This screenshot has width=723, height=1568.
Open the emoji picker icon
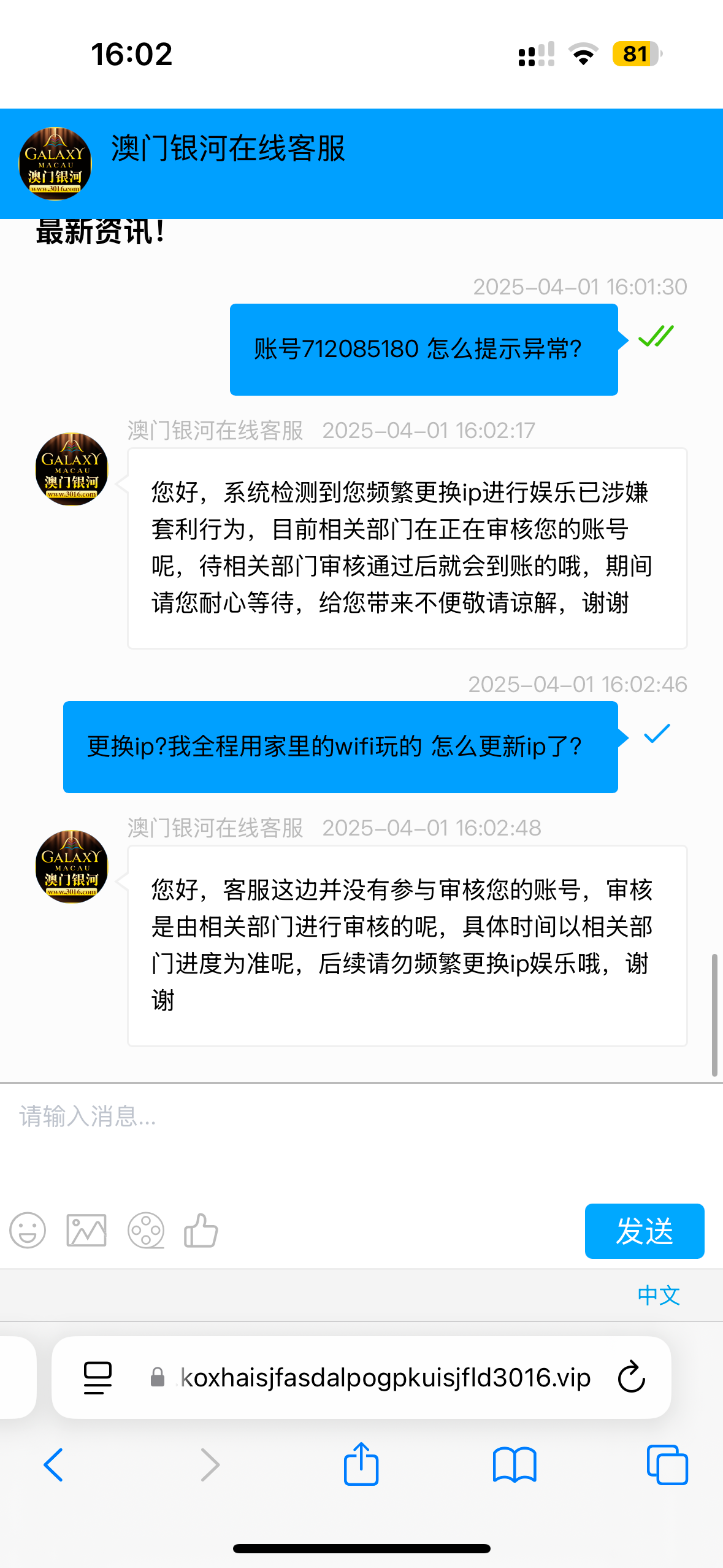(x=29, y=1231)
